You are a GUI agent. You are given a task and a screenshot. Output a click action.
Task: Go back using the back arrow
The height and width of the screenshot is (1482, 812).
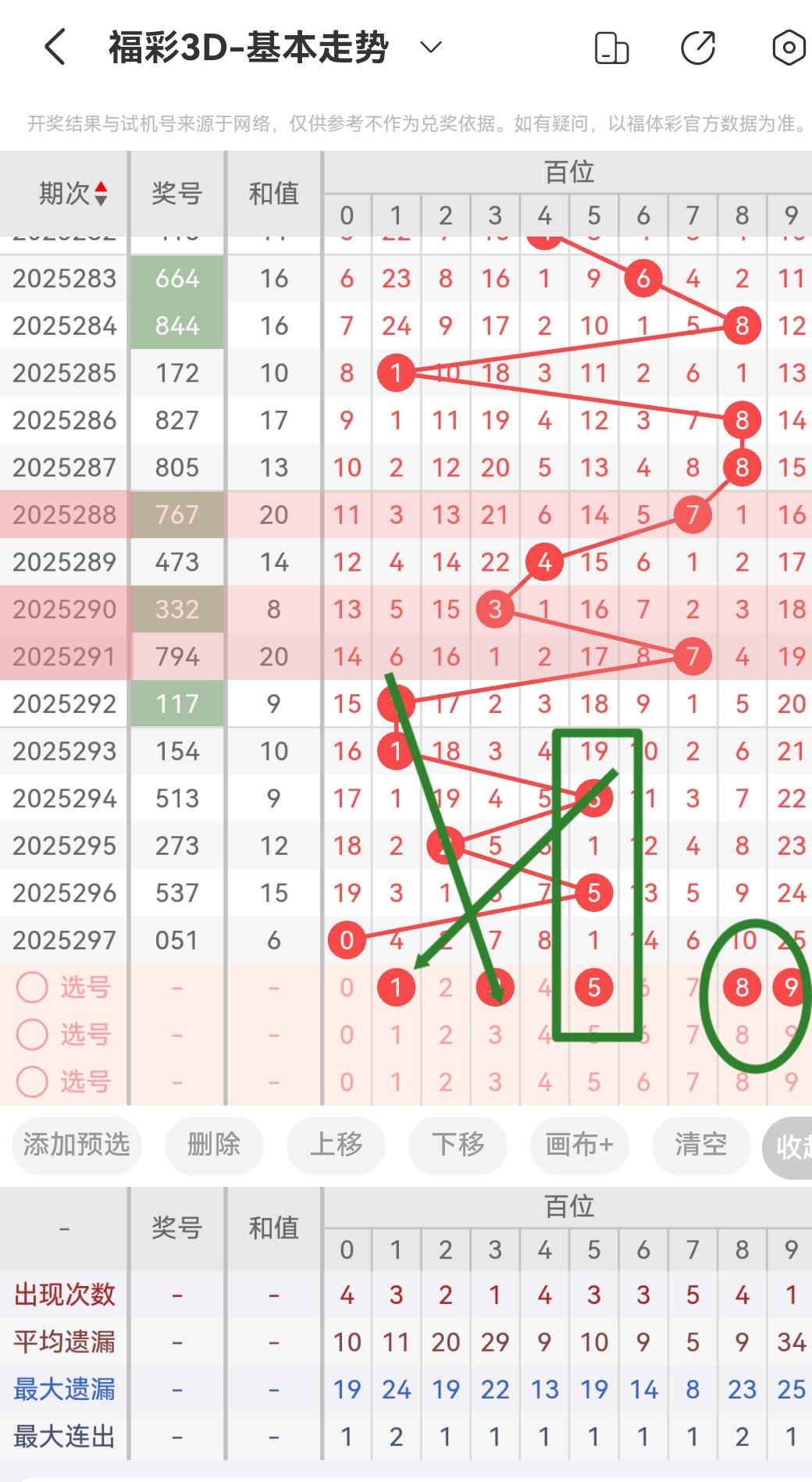pyautogui.click(x=55, y=48)
